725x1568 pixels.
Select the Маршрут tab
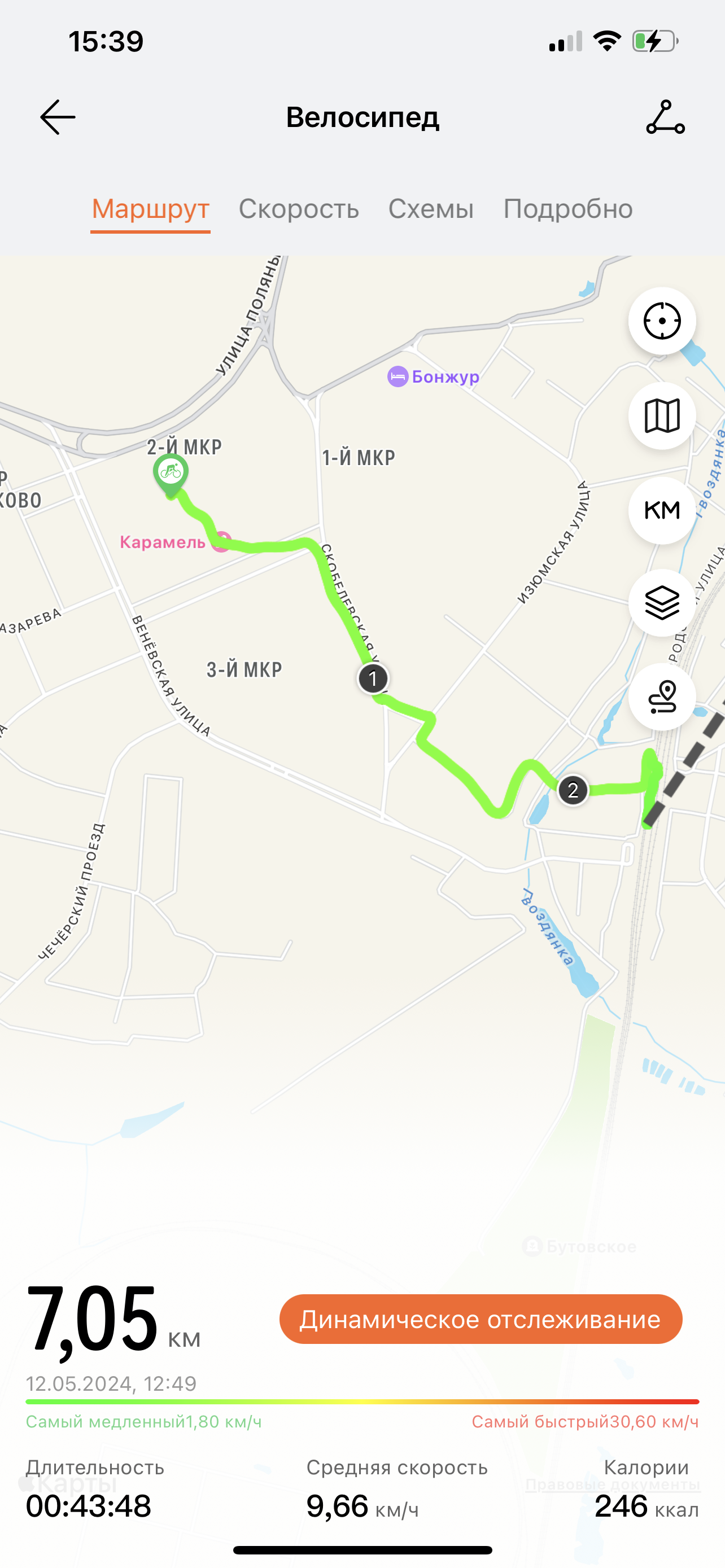pyautogui.click(x=150, y=209)
